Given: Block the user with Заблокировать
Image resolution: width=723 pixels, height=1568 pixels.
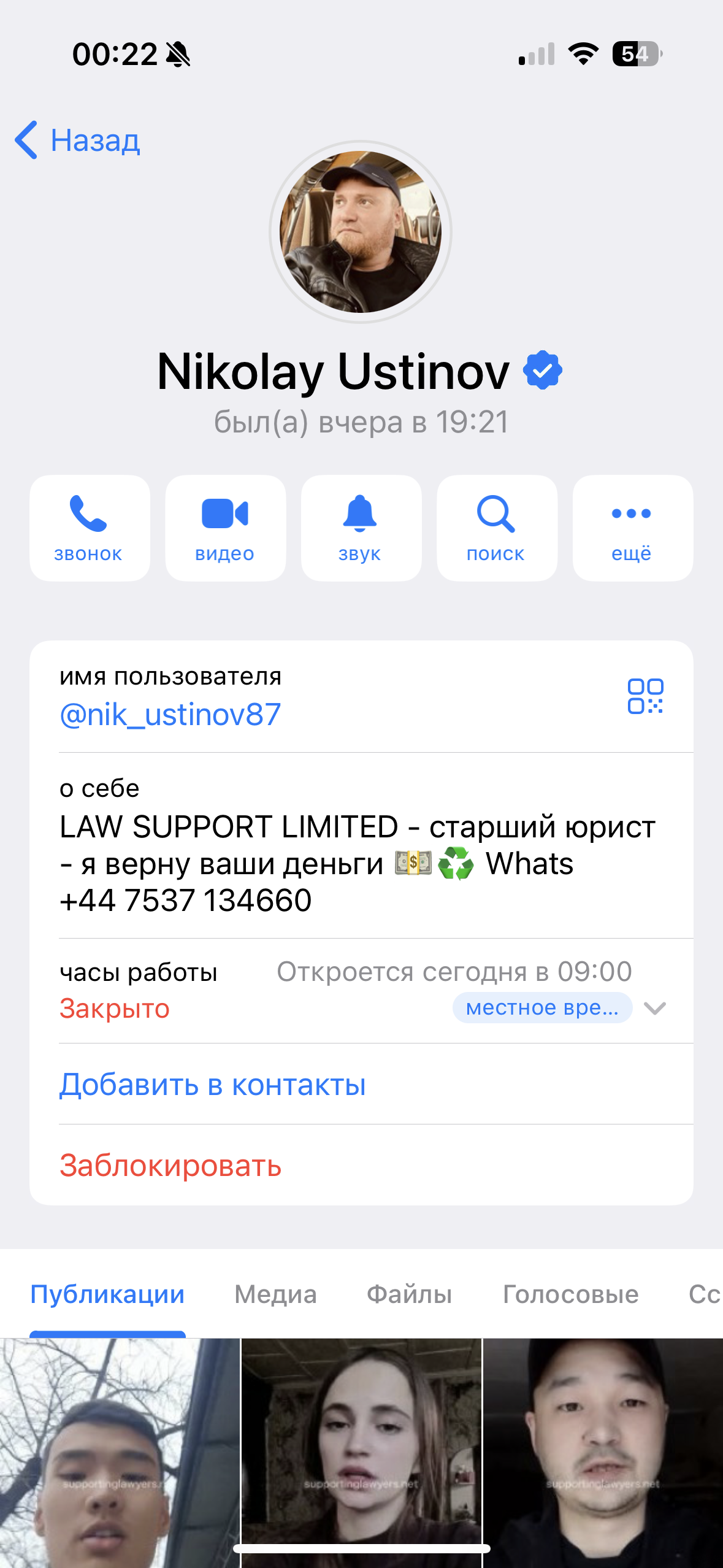Looking at the screenshot, I should tap(170, 1166).
